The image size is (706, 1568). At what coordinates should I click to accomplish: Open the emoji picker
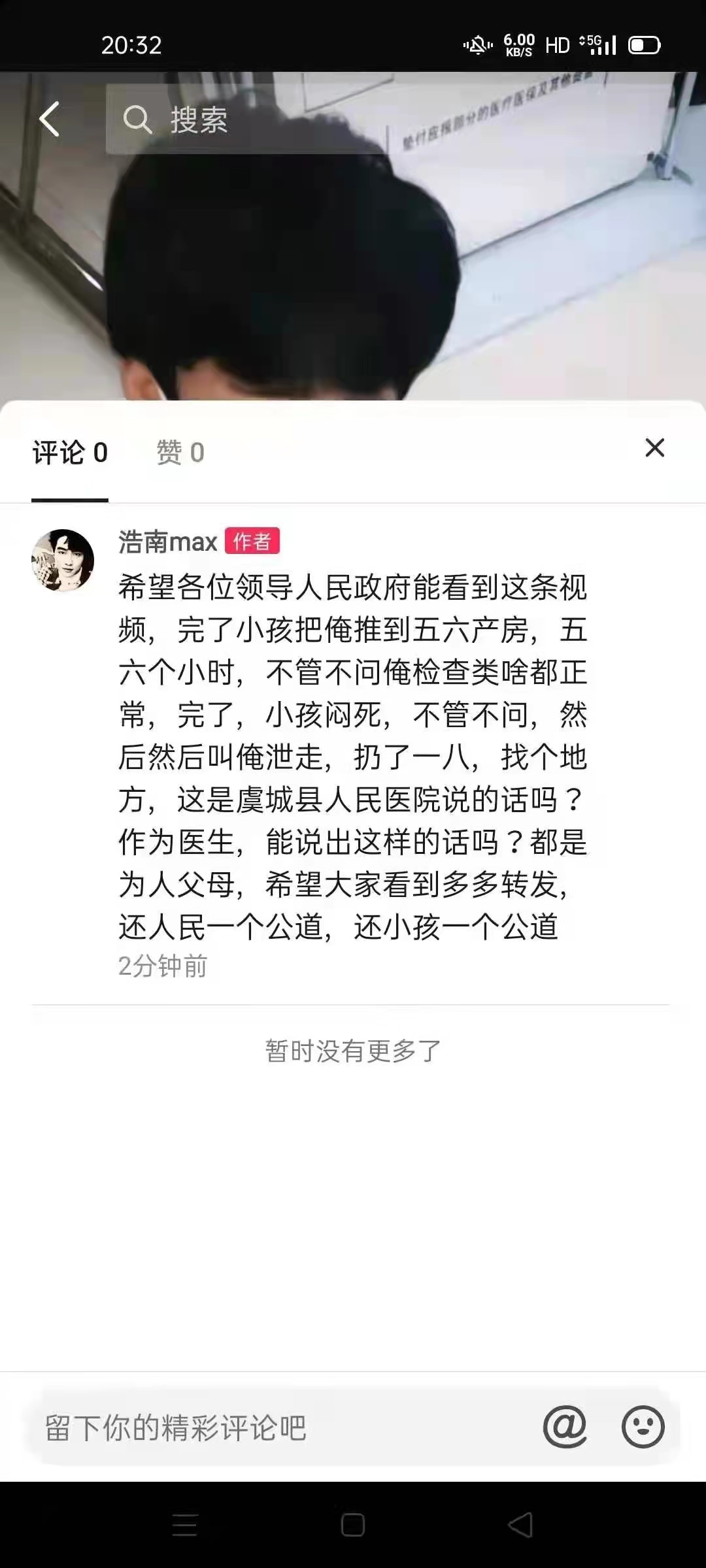pos(643,1428)
